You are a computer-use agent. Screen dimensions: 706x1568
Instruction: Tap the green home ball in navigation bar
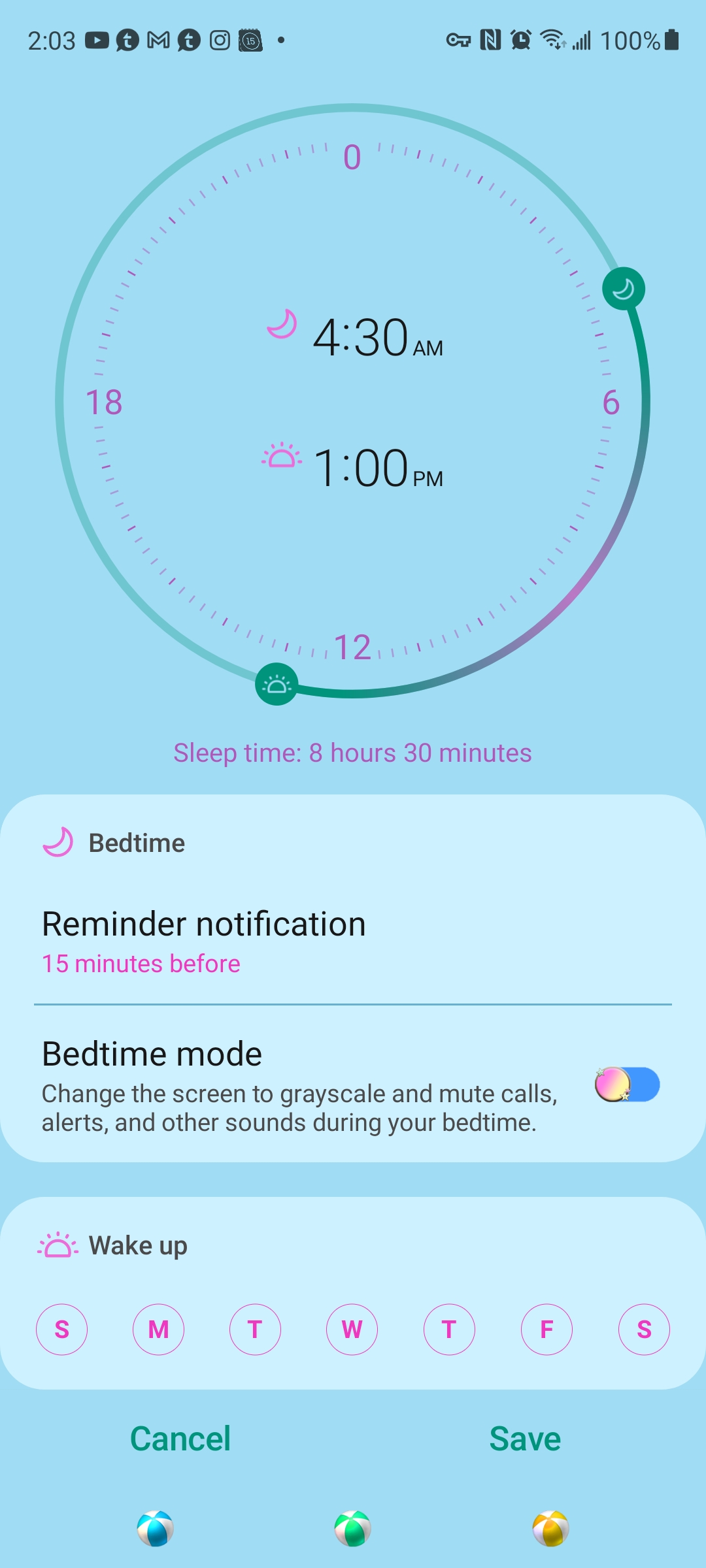tap(353, 1529)
